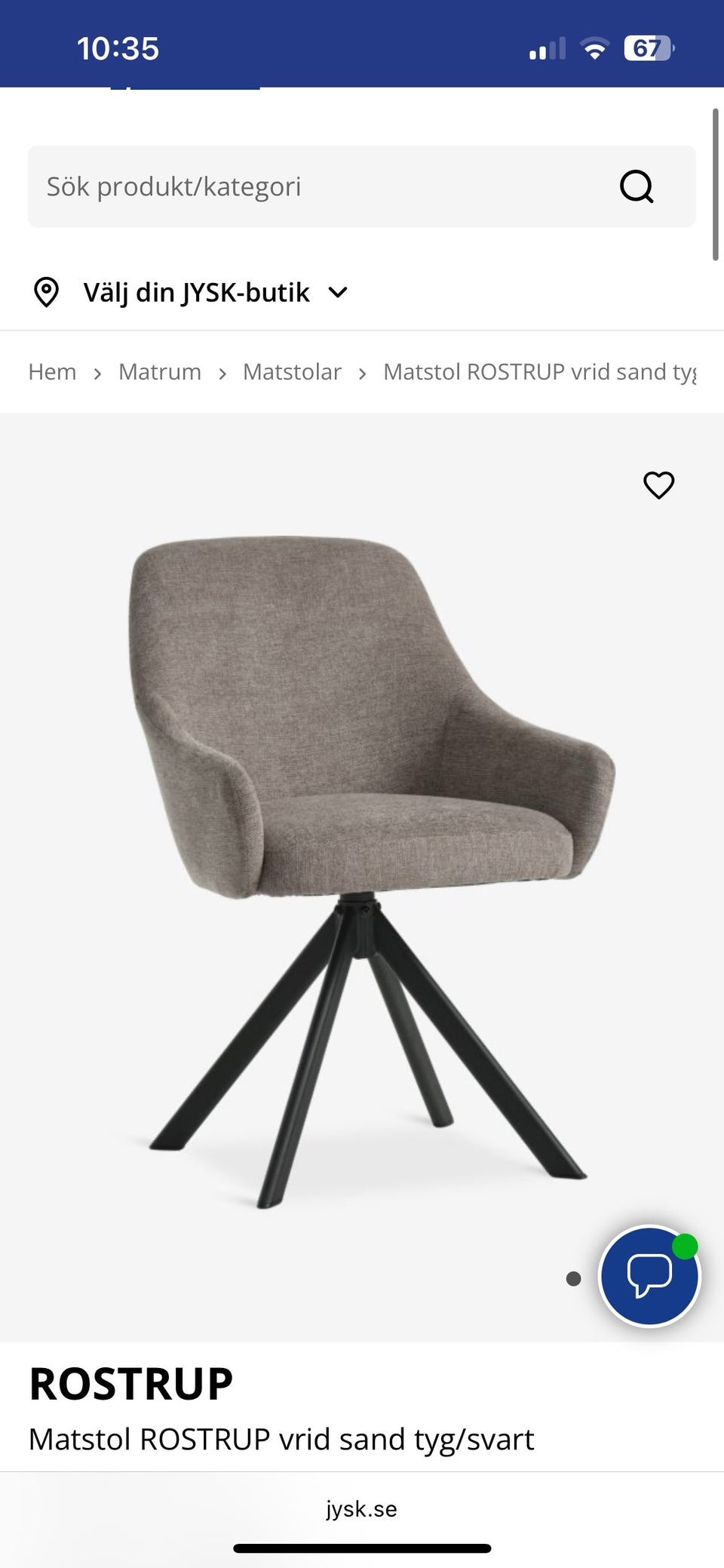Tap the jysk.se address bar
724x1568 pixels.
coord(362,1509)
